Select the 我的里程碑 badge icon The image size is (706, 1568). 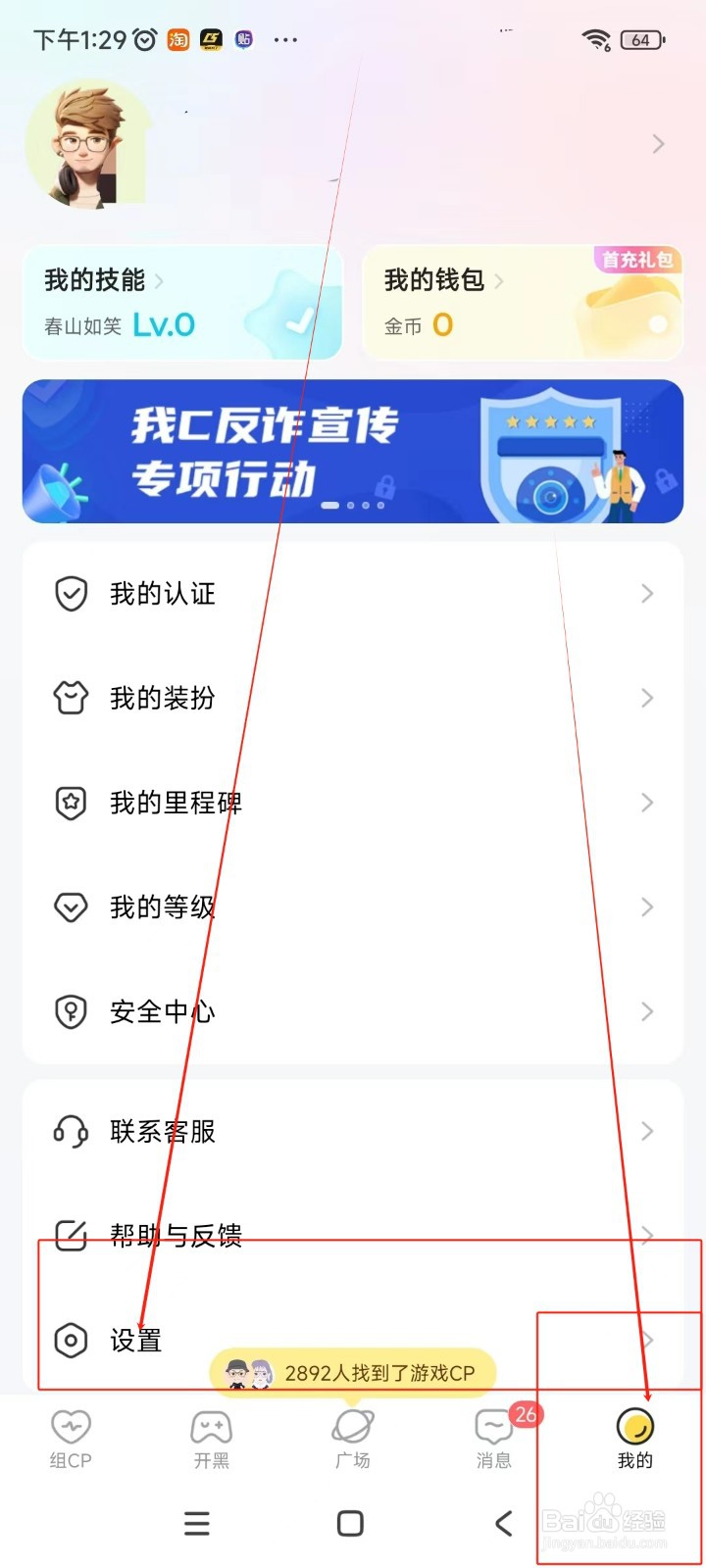coord(70,802)
